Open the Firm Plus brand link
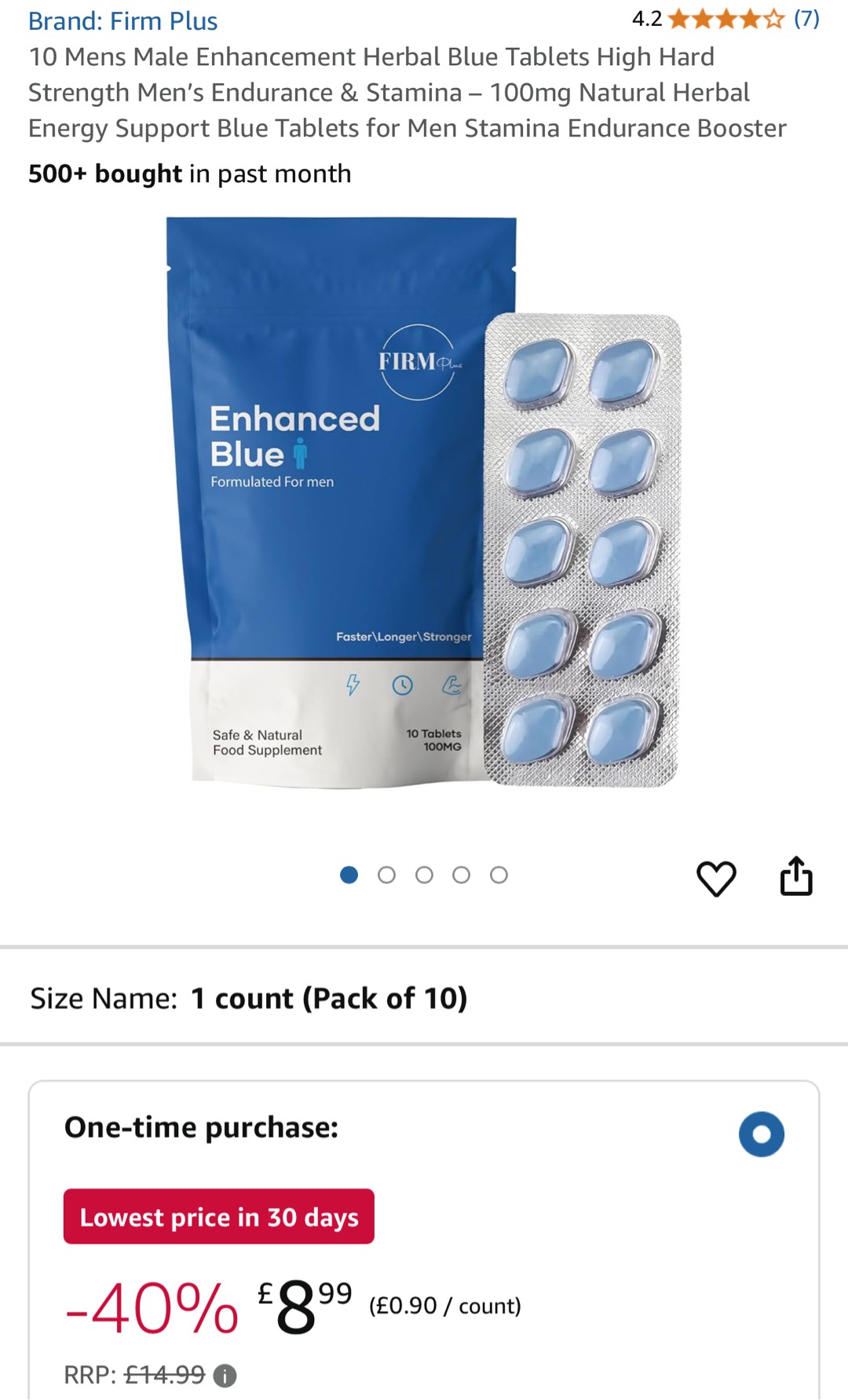Screen dimensions: 848x1400 coord(122,21)
